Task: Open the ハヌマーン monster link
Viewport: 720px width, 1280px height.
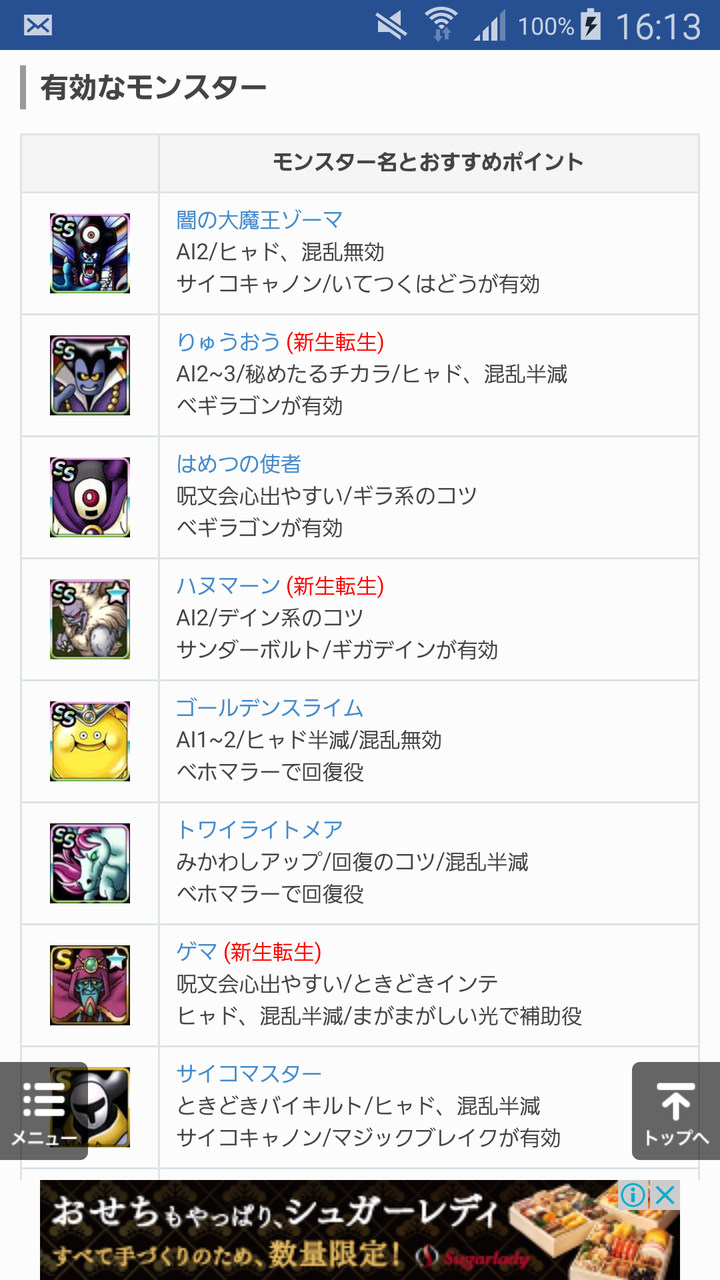Action: click(228, 586)
